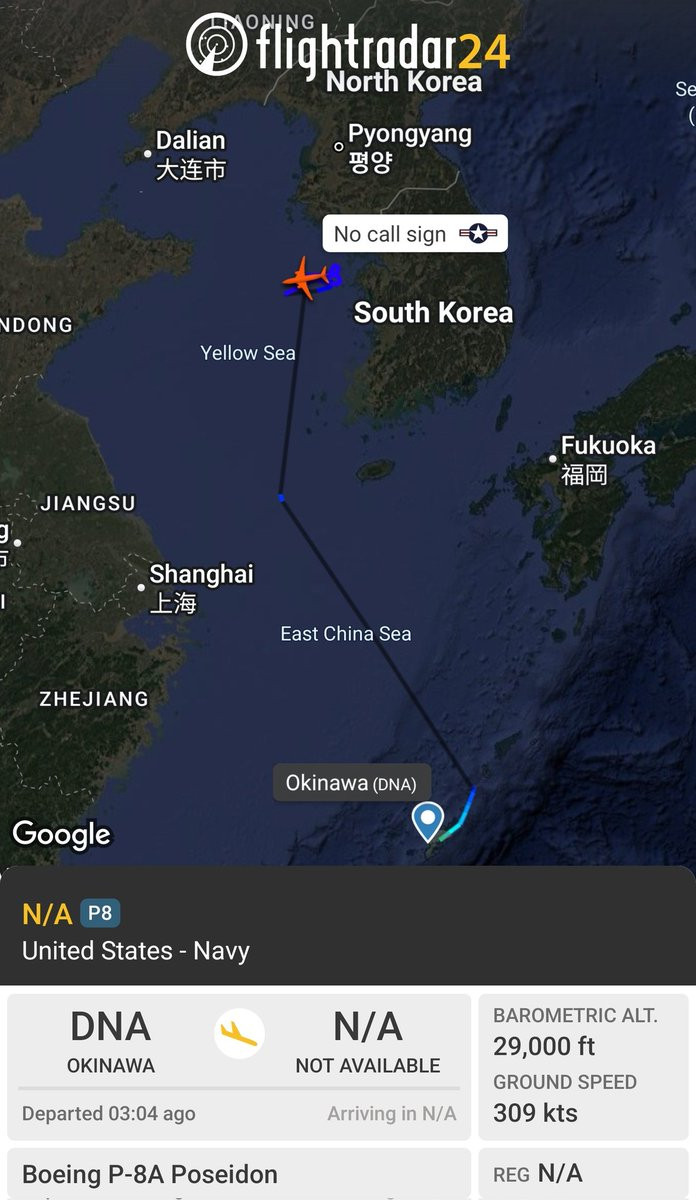
Task: Select the Okinawa airport pin marker
Action: click(x=428, y=821)
